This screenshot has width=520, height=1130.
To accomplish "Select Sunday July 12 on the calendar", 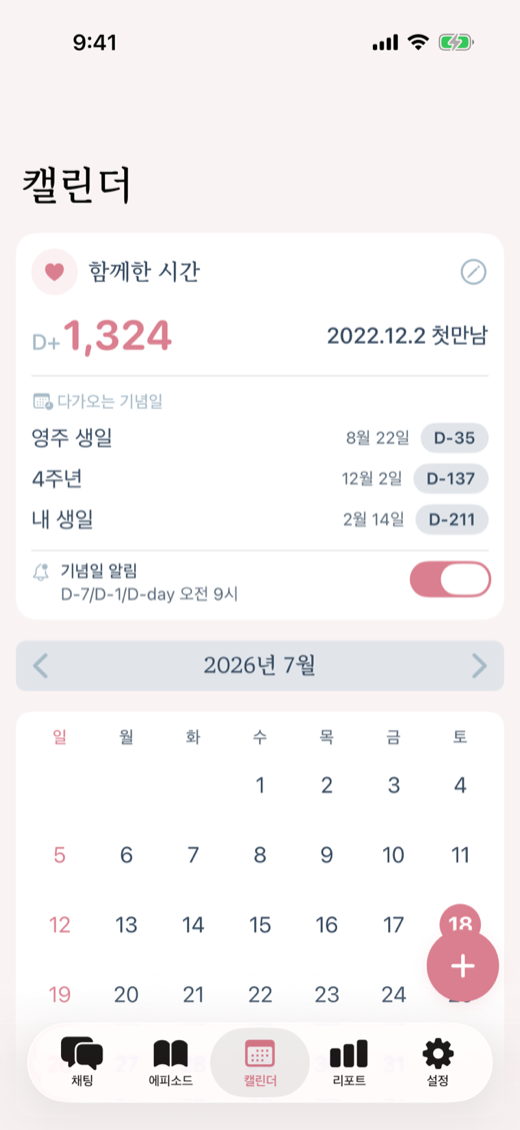I will click(60, 925).
